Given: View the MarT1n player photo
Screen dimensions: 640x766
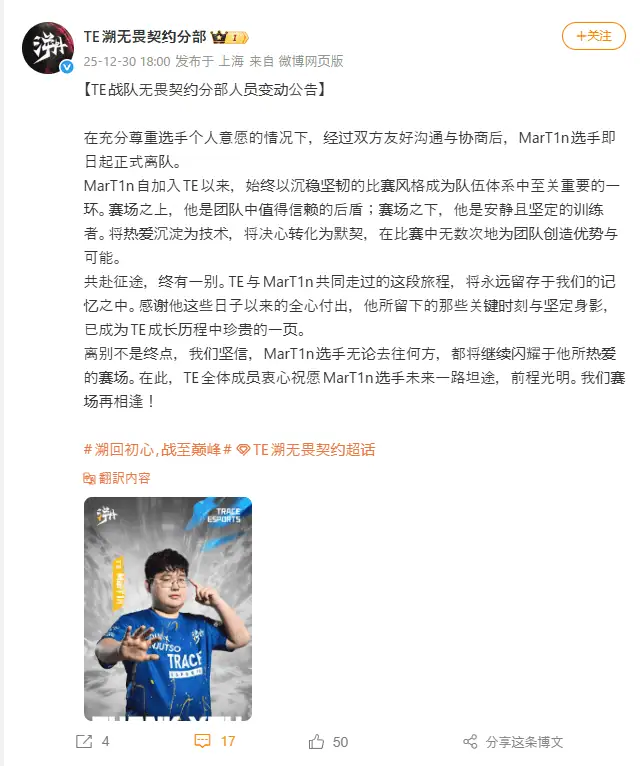Looking at the screenshot, I should pyautogui.click(x=167, y=609).
